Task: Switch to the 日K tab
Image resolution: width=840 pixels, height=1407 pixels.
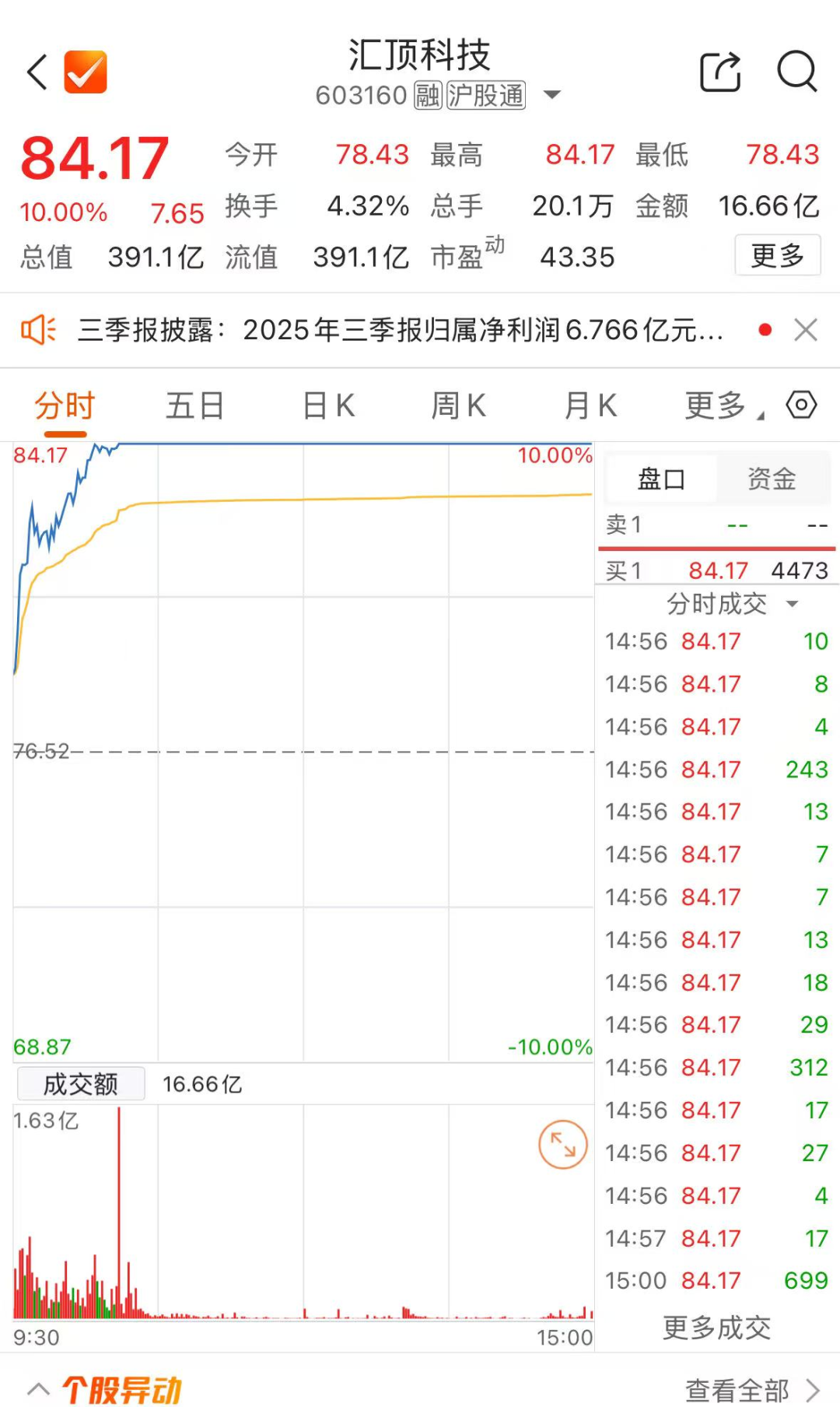Action: [x=329, y=405]
